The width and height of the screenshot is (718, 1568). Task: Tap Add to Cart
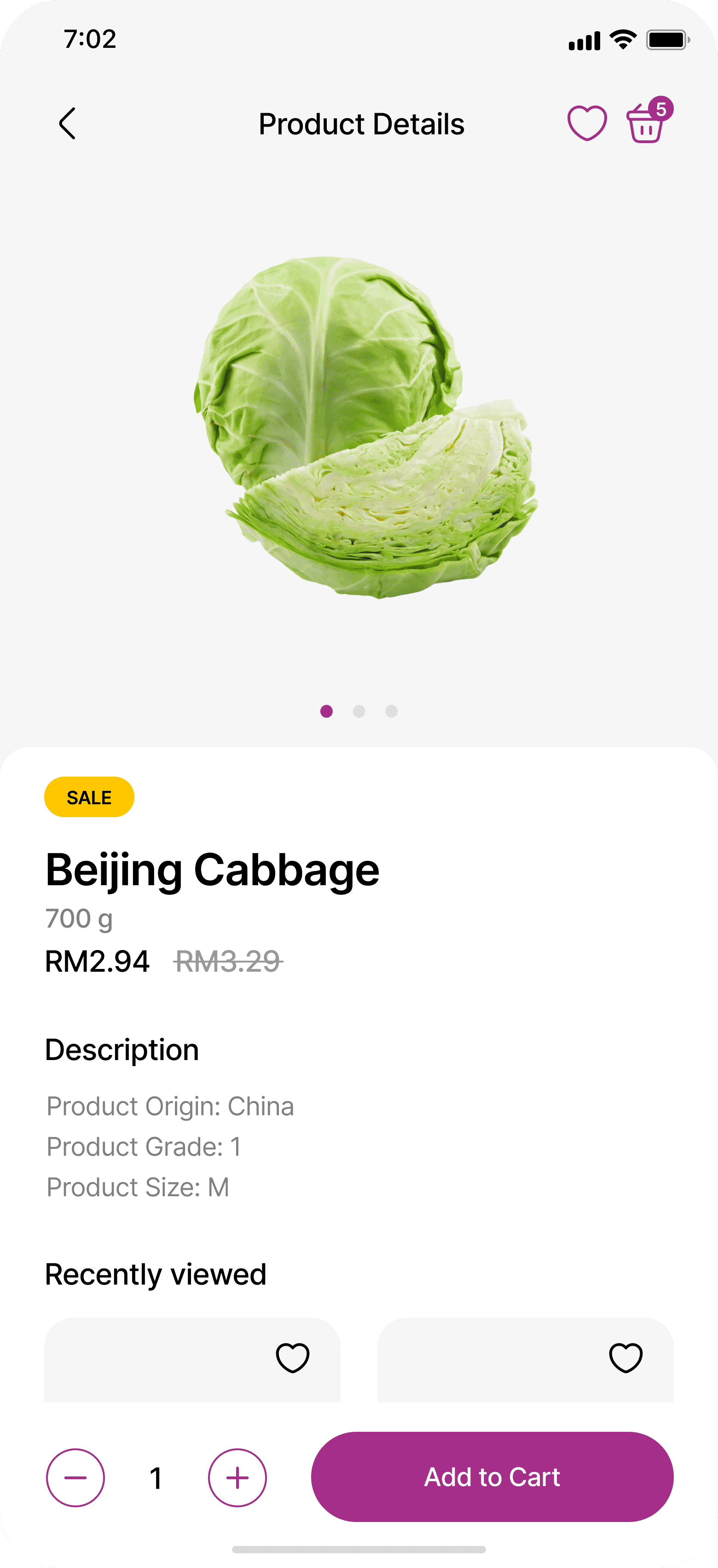pyautogui.click(x=492, y=1477)
